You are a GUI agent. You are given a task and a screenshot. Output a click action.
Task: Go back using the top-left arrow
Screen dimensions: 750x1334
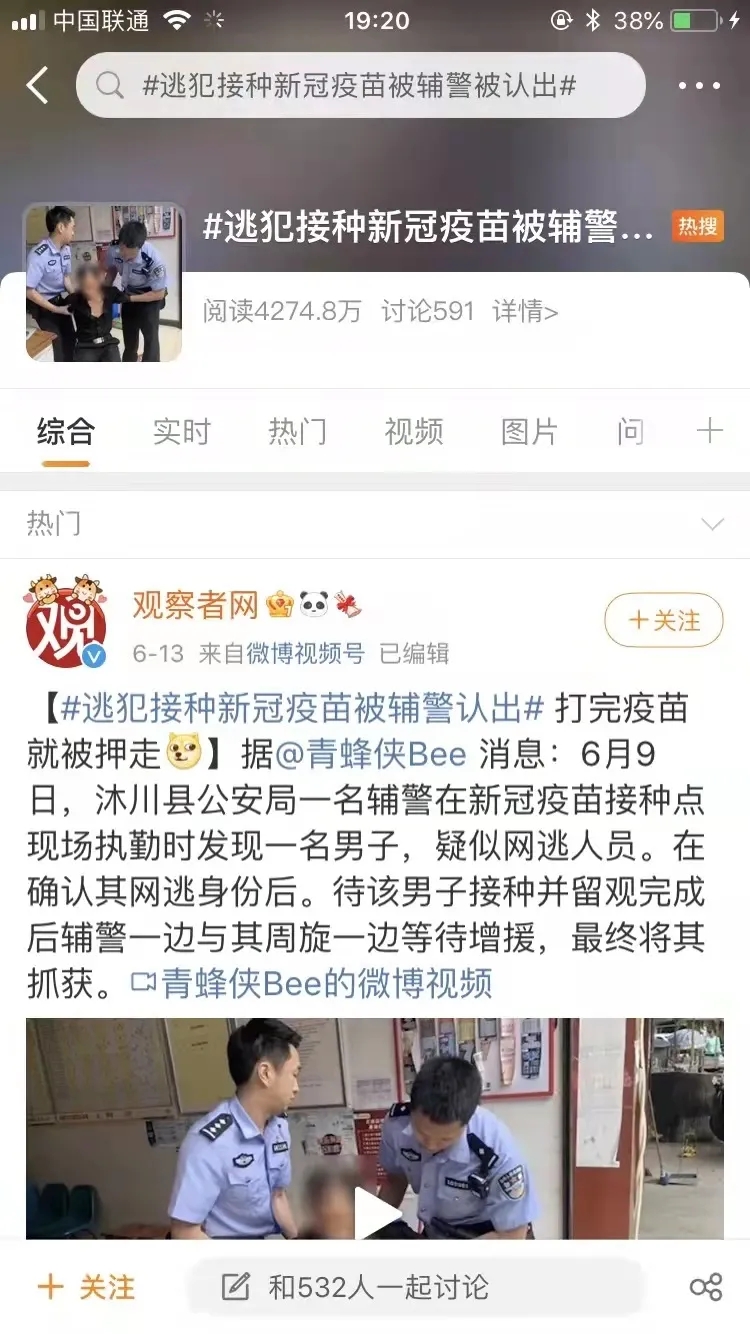(x=38, y=86)
